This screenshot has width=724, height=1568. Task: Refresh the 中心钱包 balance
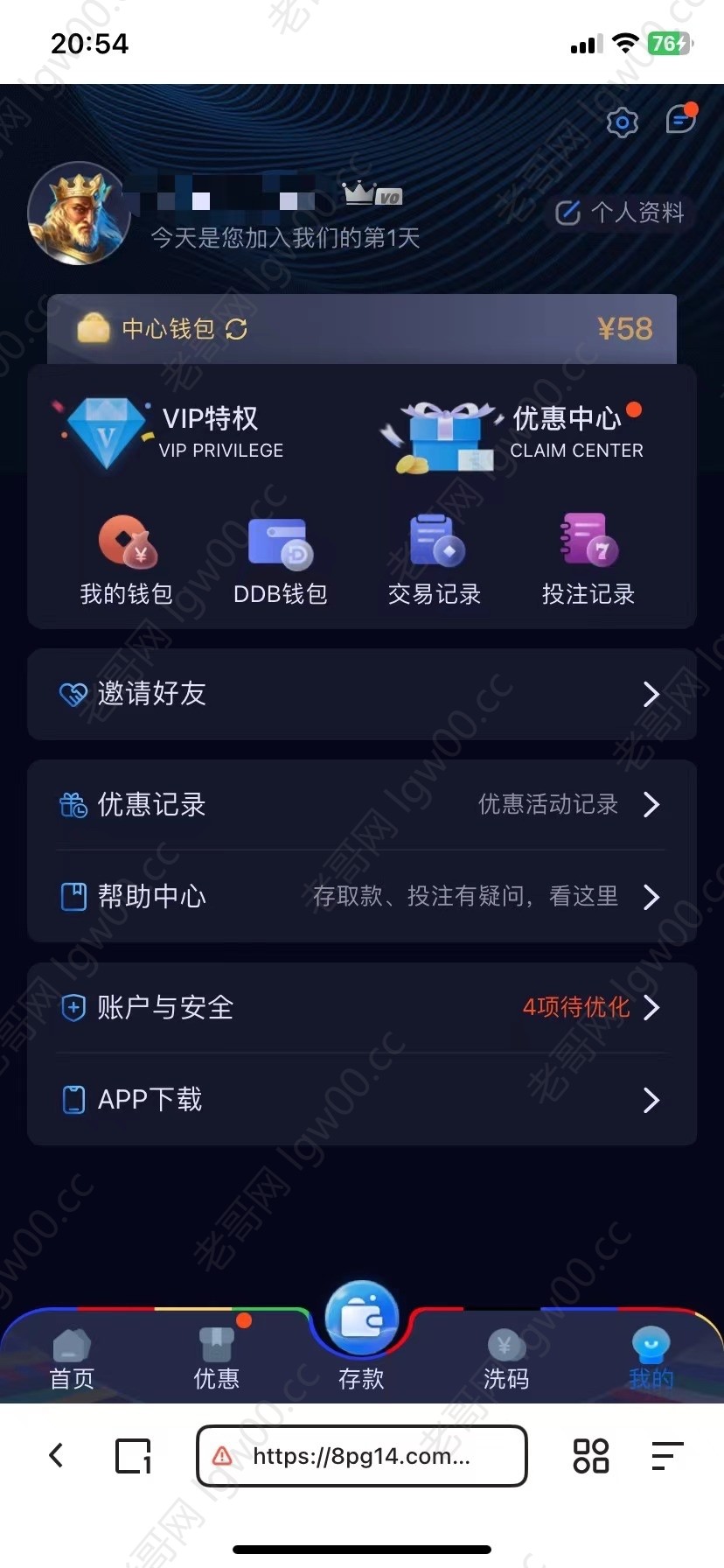(237, 329)
